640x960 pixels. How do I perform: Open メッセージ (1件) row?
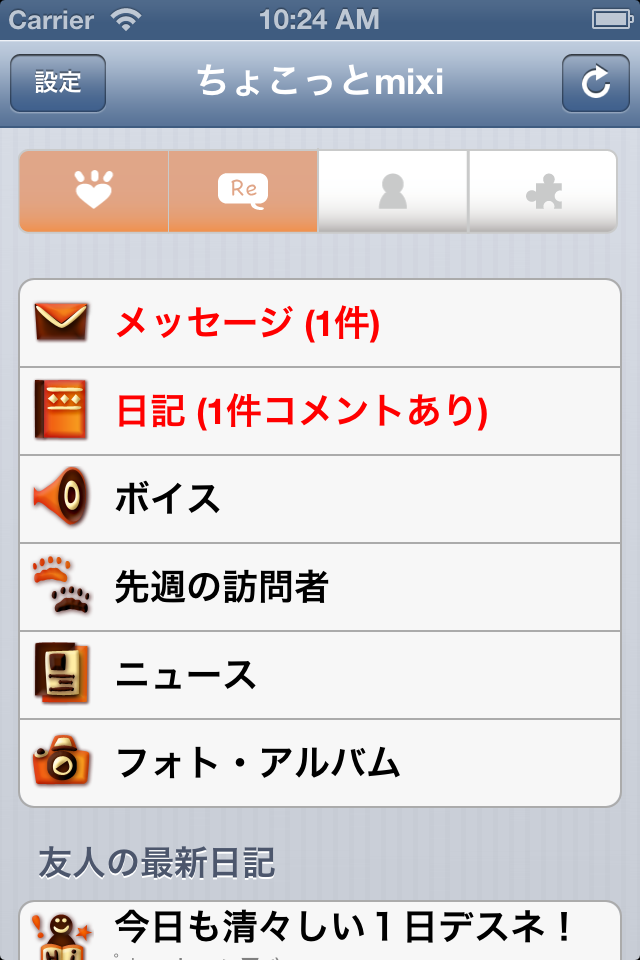tap(320, 323)
